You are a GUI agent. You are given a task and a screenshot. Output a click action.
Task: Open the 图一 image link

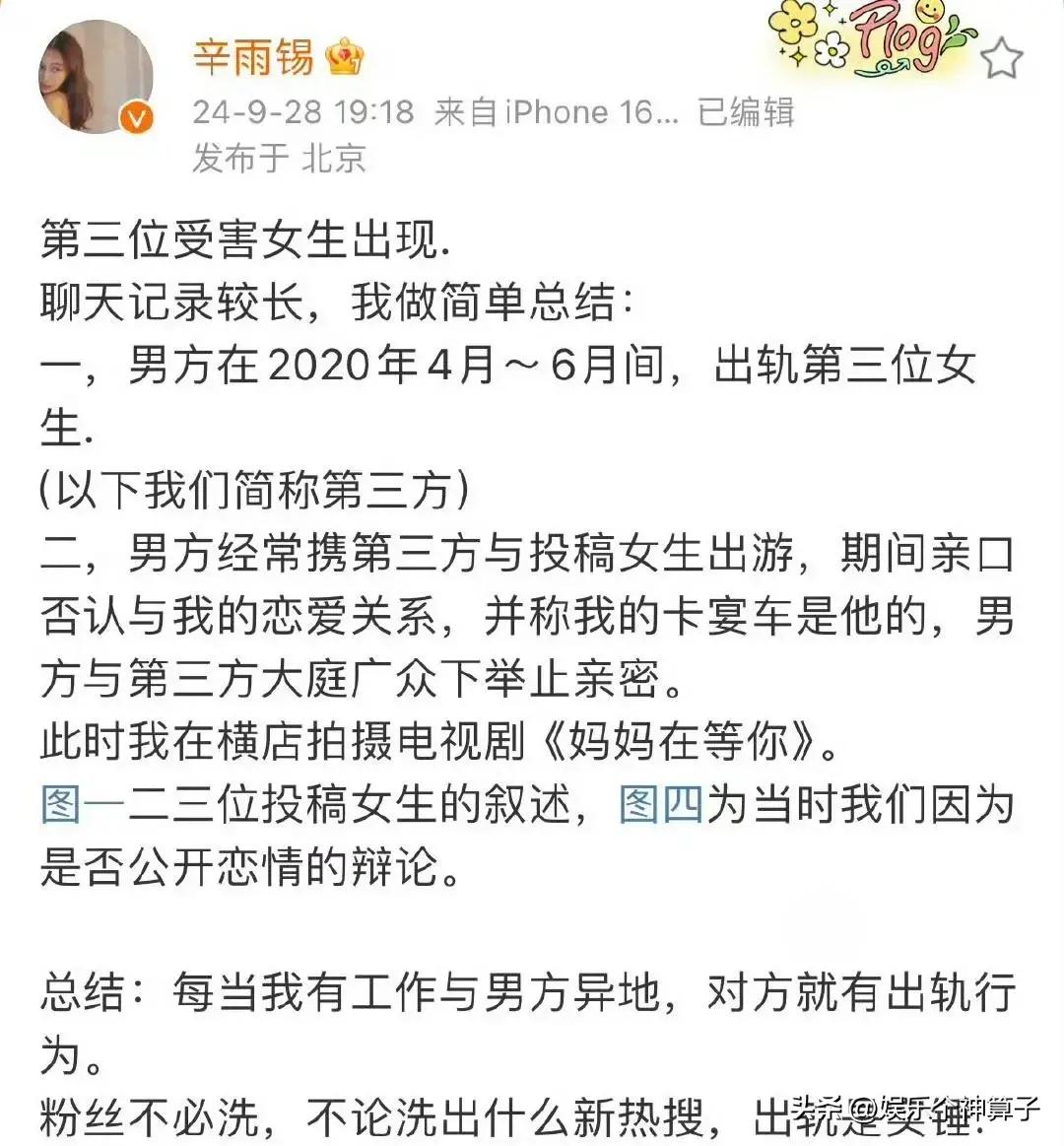(x=82, y=806)
